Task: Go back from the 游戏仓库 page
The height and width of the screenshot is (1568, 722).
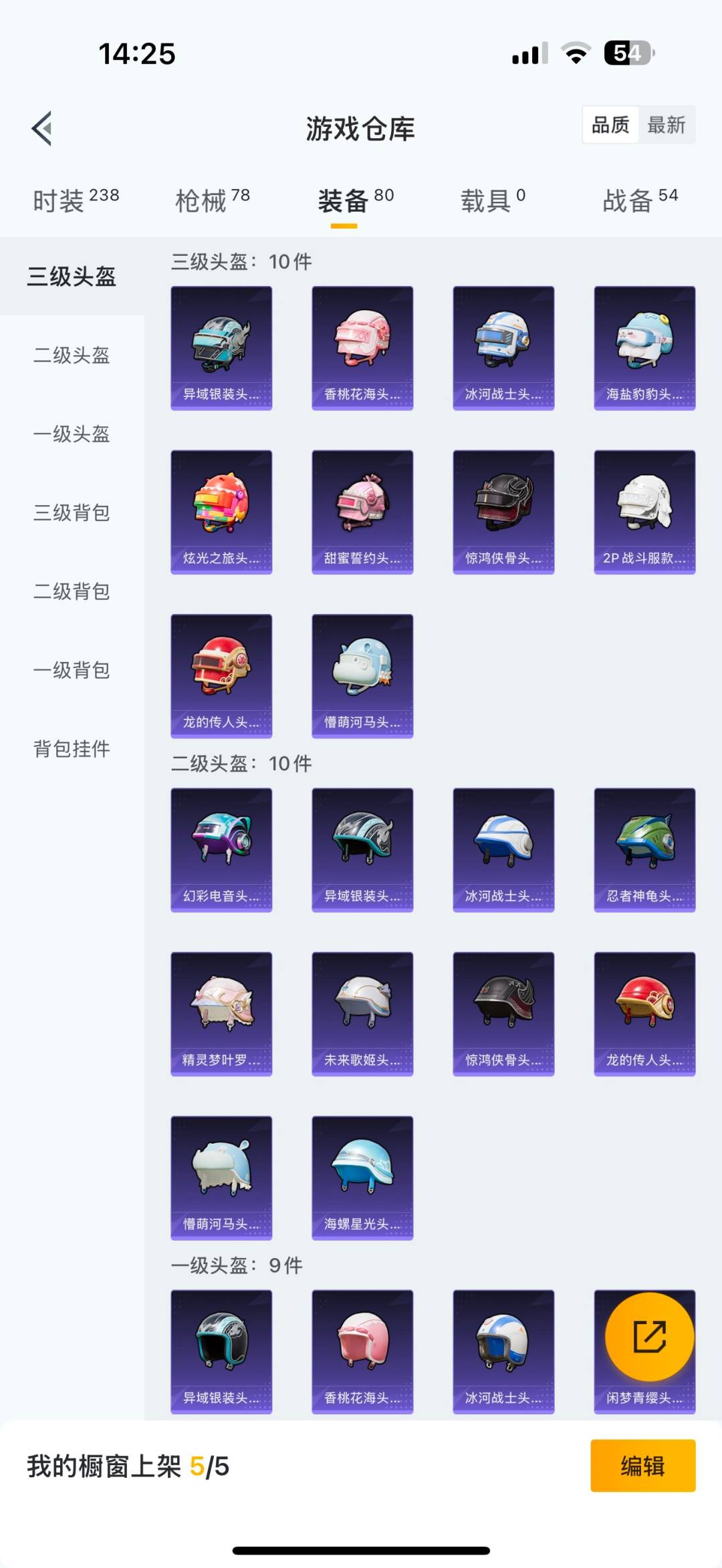Action: pos(42,128)
